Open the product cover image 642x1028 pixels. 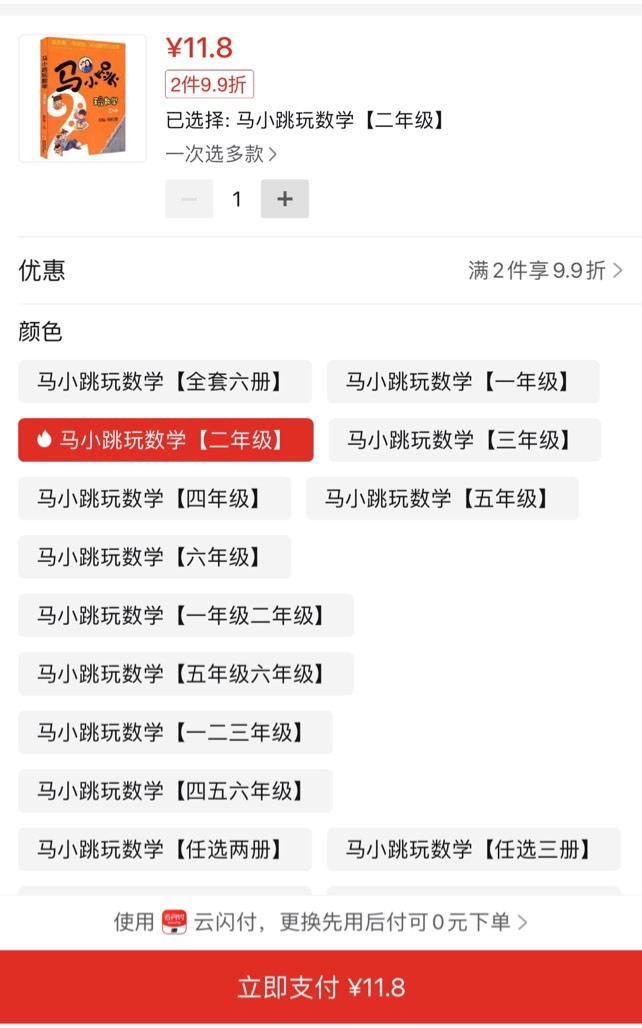(x=83, y=98)
